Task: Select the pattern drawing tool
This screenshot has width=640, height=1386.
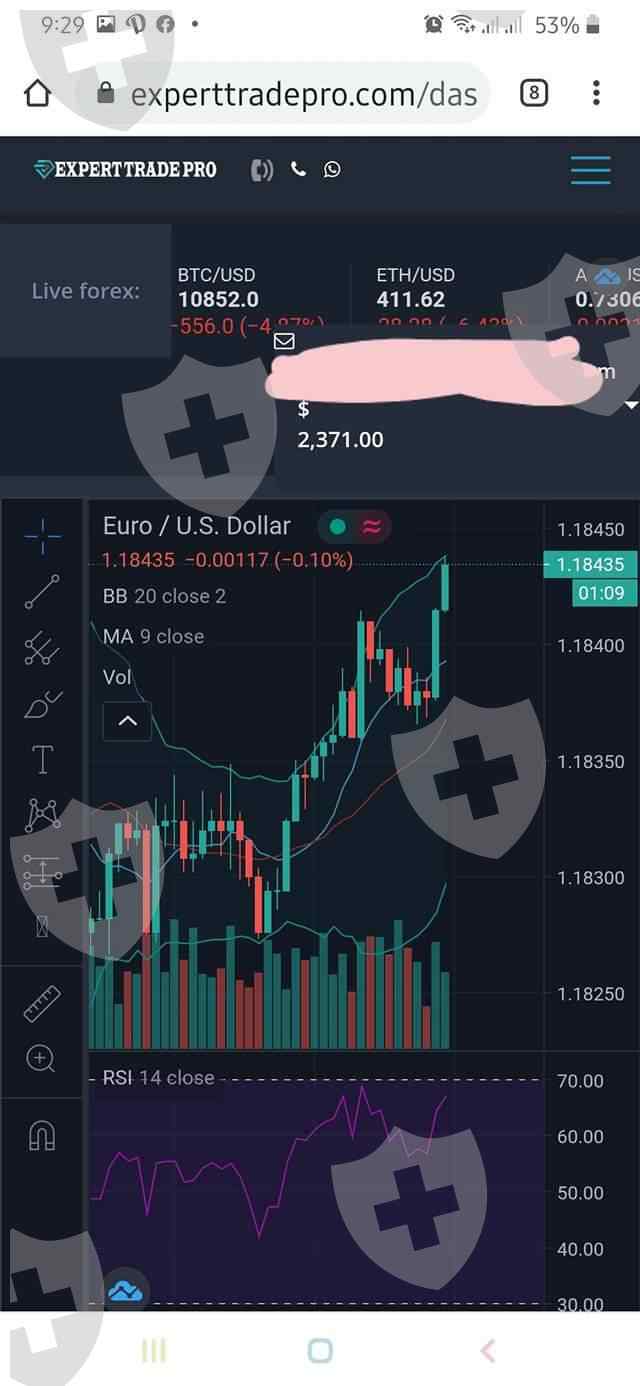Action: 42,815
